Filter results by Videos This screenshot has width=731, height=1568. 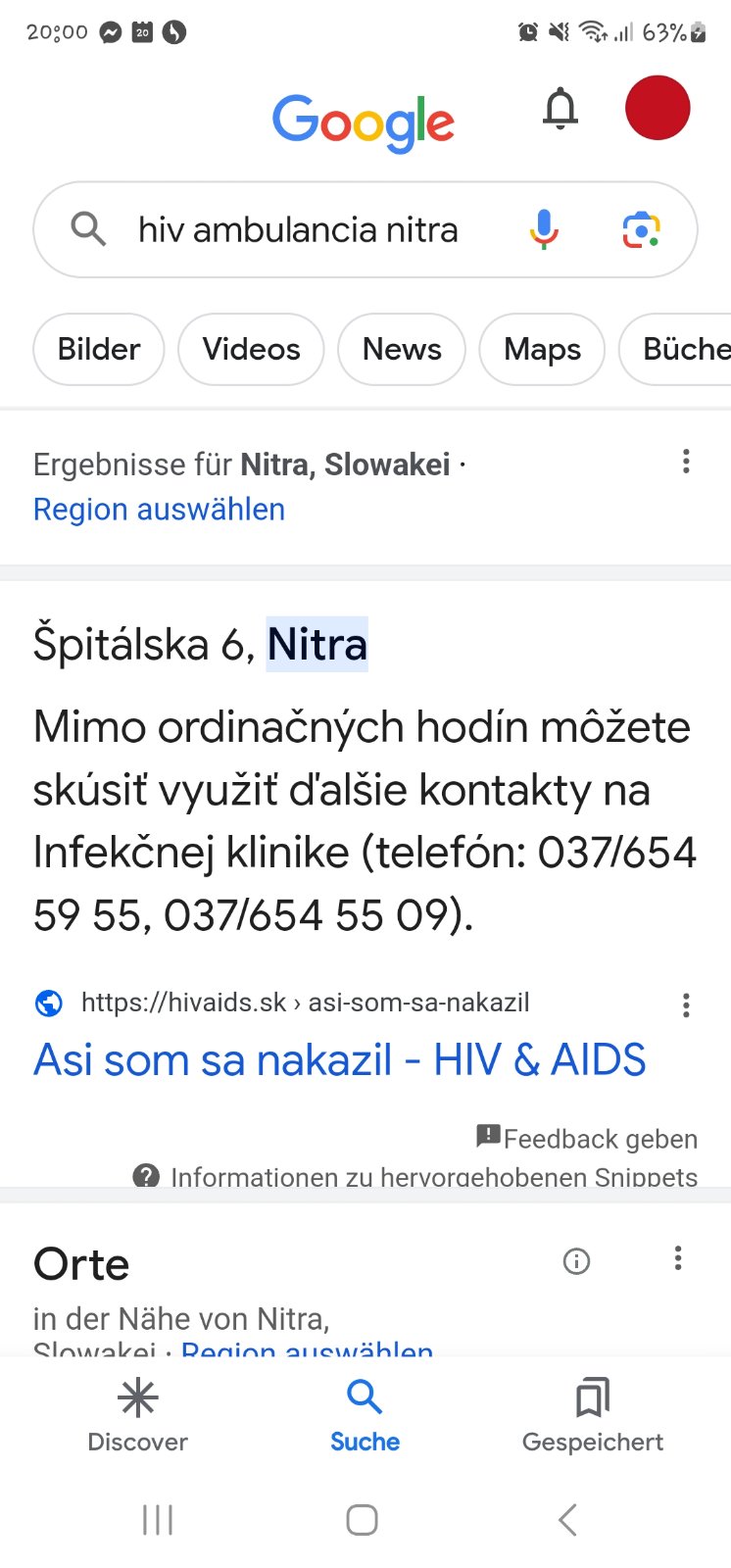pyautogui.click(x=251, y=350)
